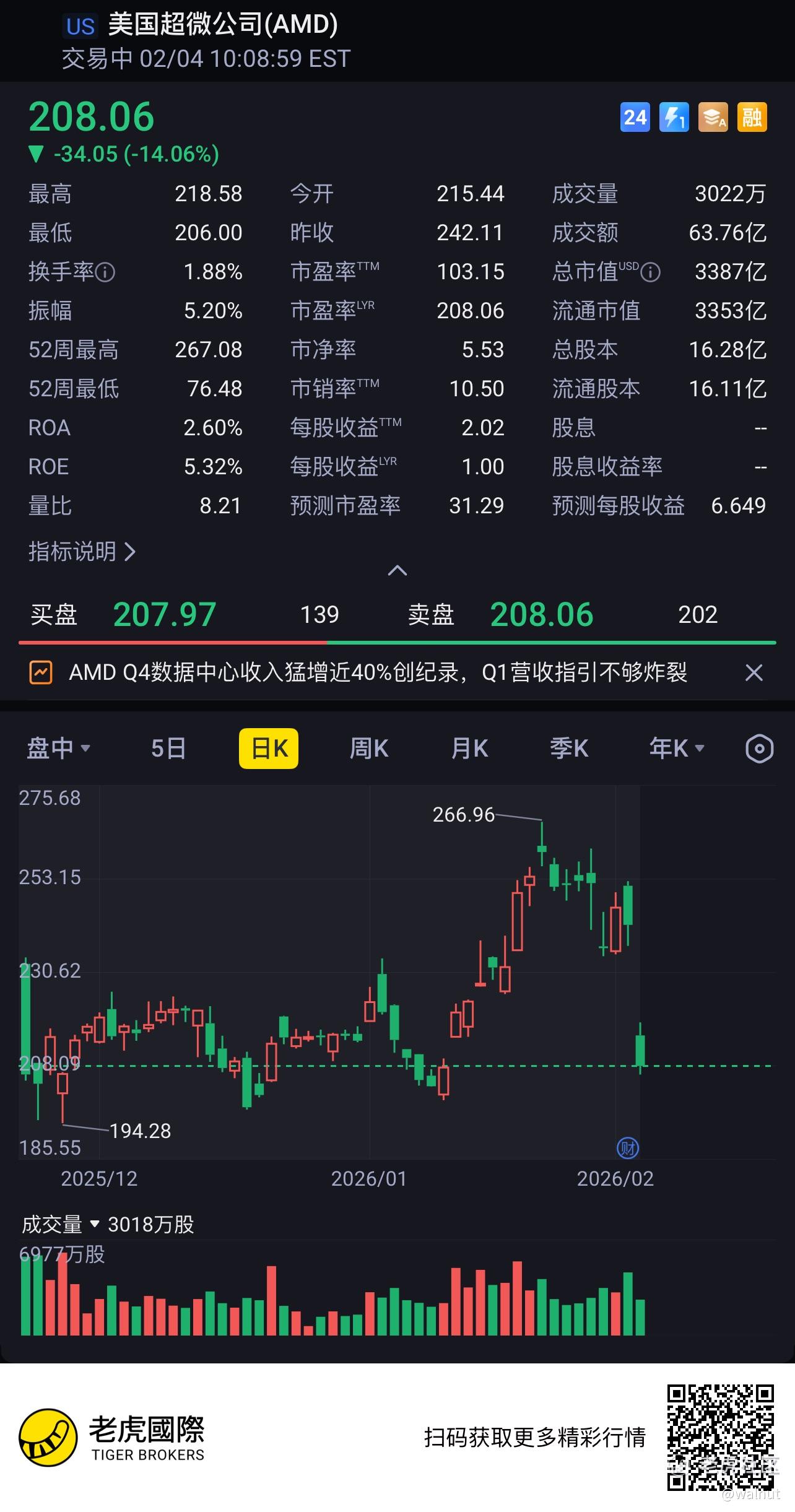Viewport: 795px width, 1512px height.
Task: Show info about 总市值
Action: [x=650, y=272]
